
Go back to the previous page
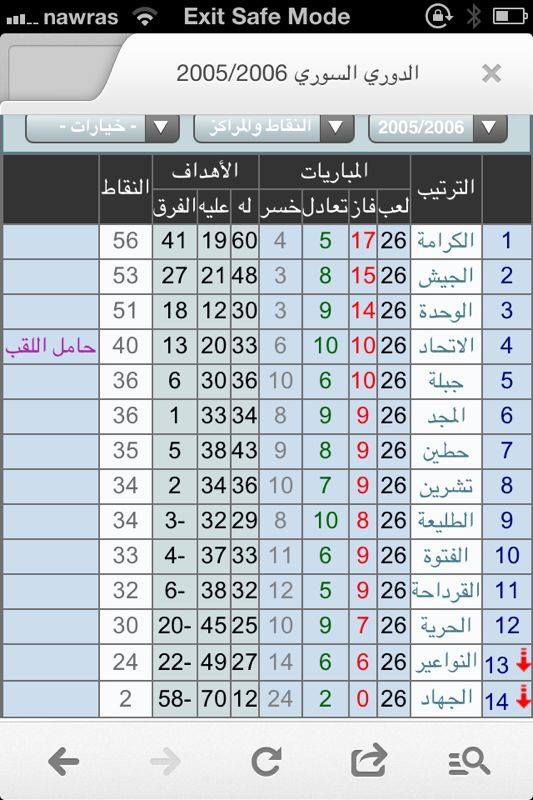click(64, 762)
